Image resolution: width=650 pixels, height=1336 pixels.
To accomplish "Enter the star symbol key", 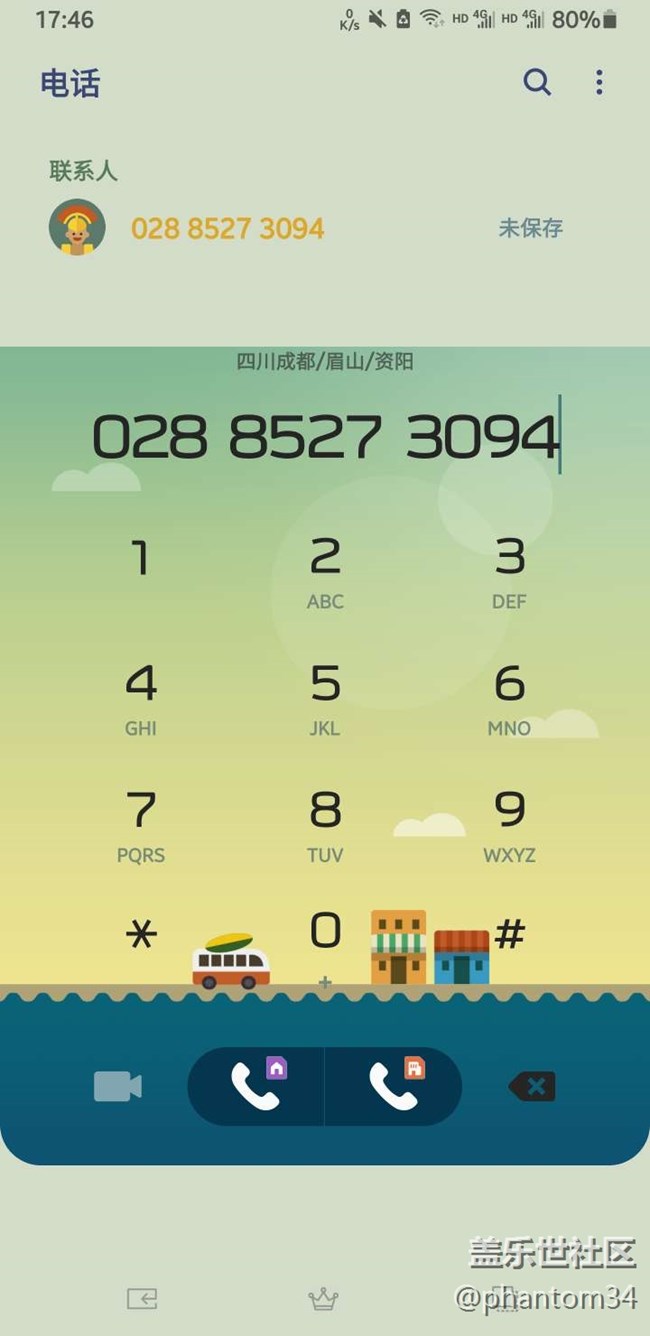I will (141, 935).
